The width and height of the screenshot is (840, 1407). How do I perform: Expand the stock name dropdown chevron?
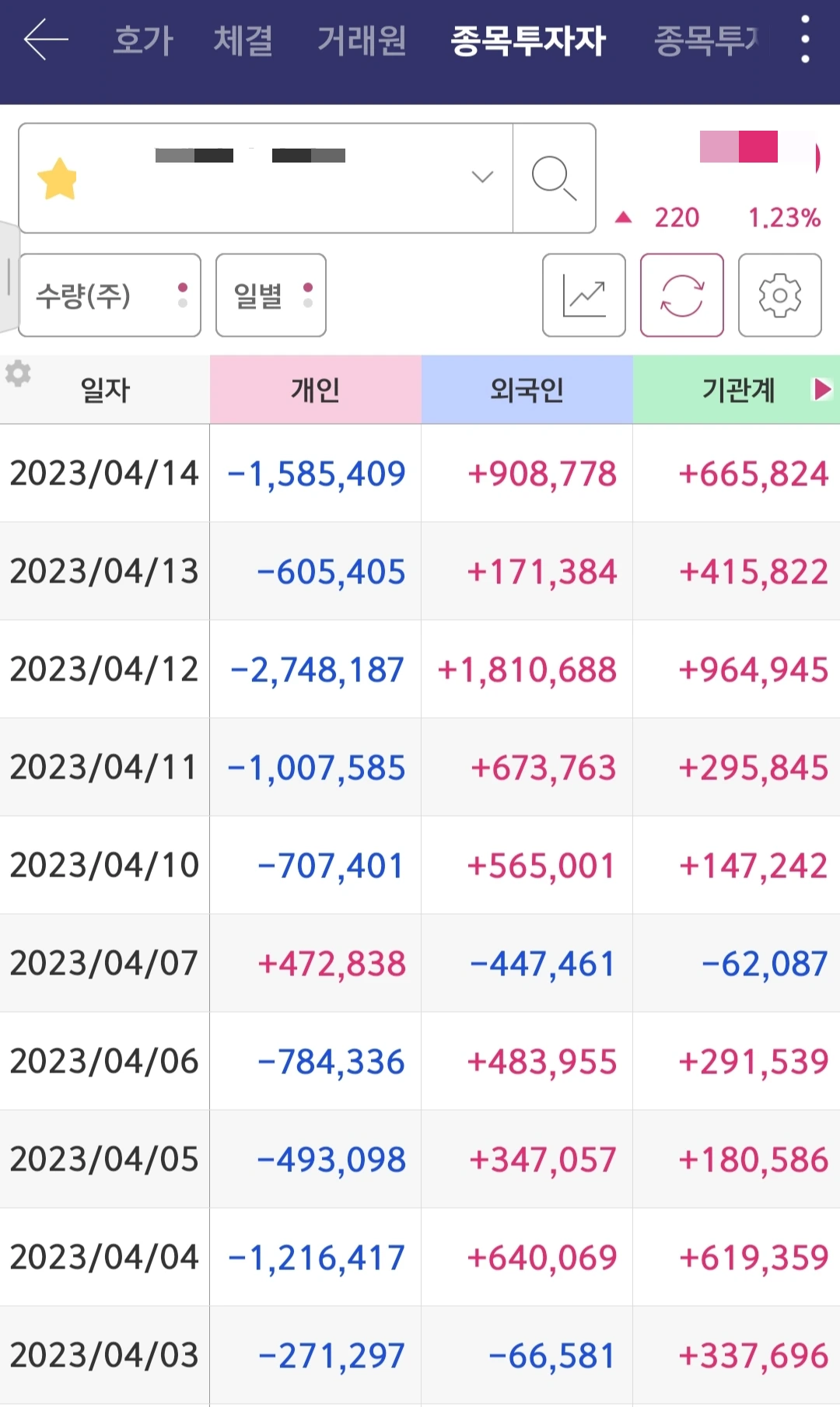coord(482,177)
